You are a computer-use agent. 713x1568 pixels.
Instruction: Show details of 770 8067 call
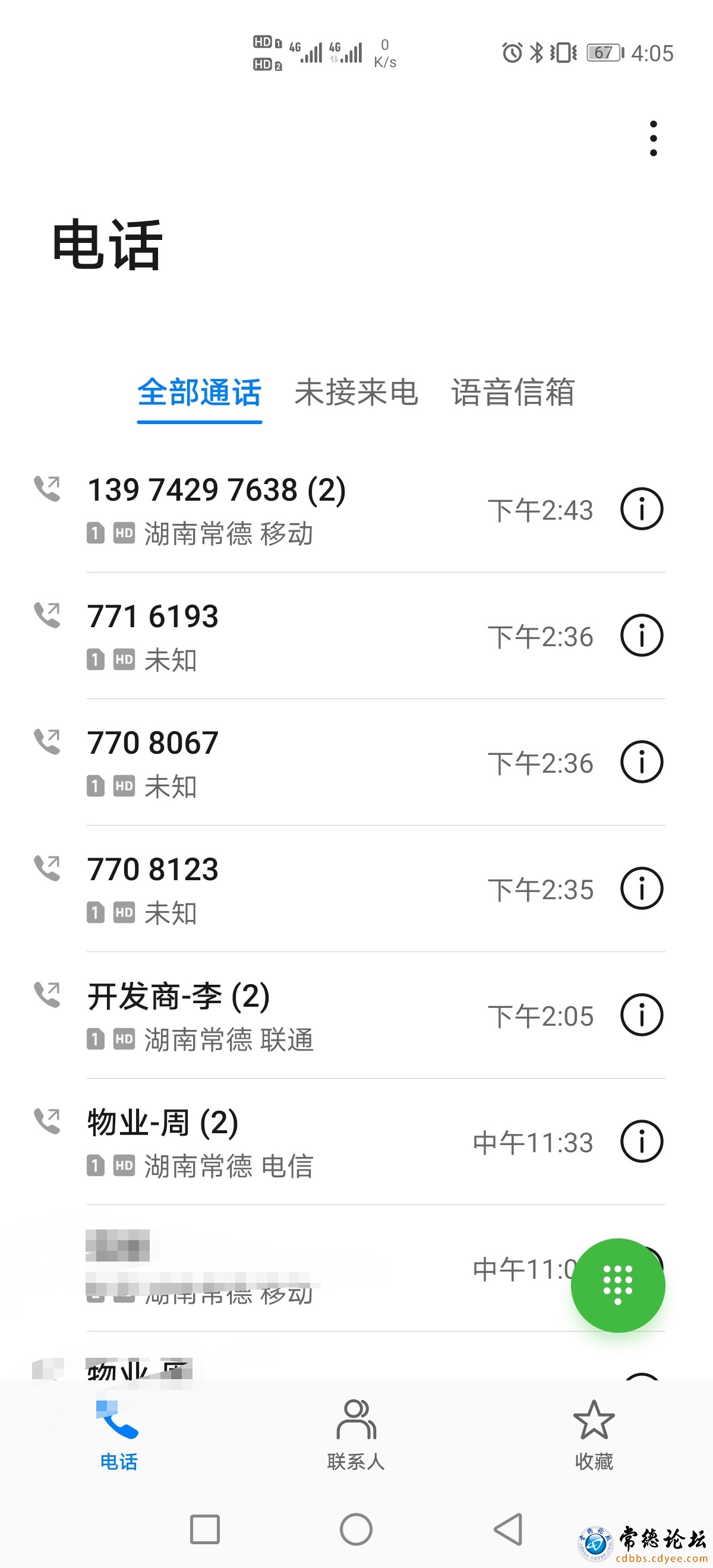(641, 762)
